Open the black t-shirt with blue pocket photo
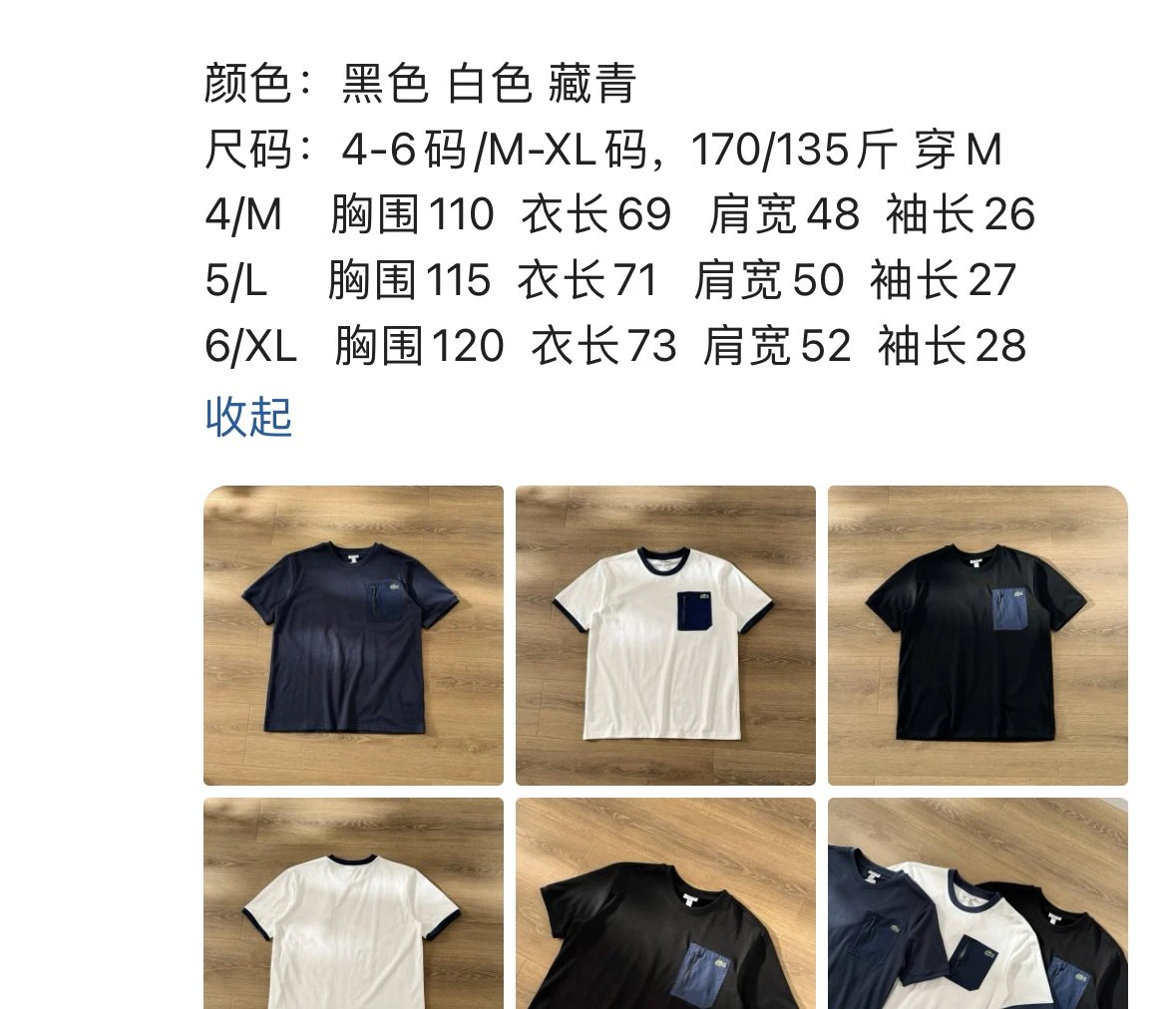1176x1009 pixels. [978, 635]
